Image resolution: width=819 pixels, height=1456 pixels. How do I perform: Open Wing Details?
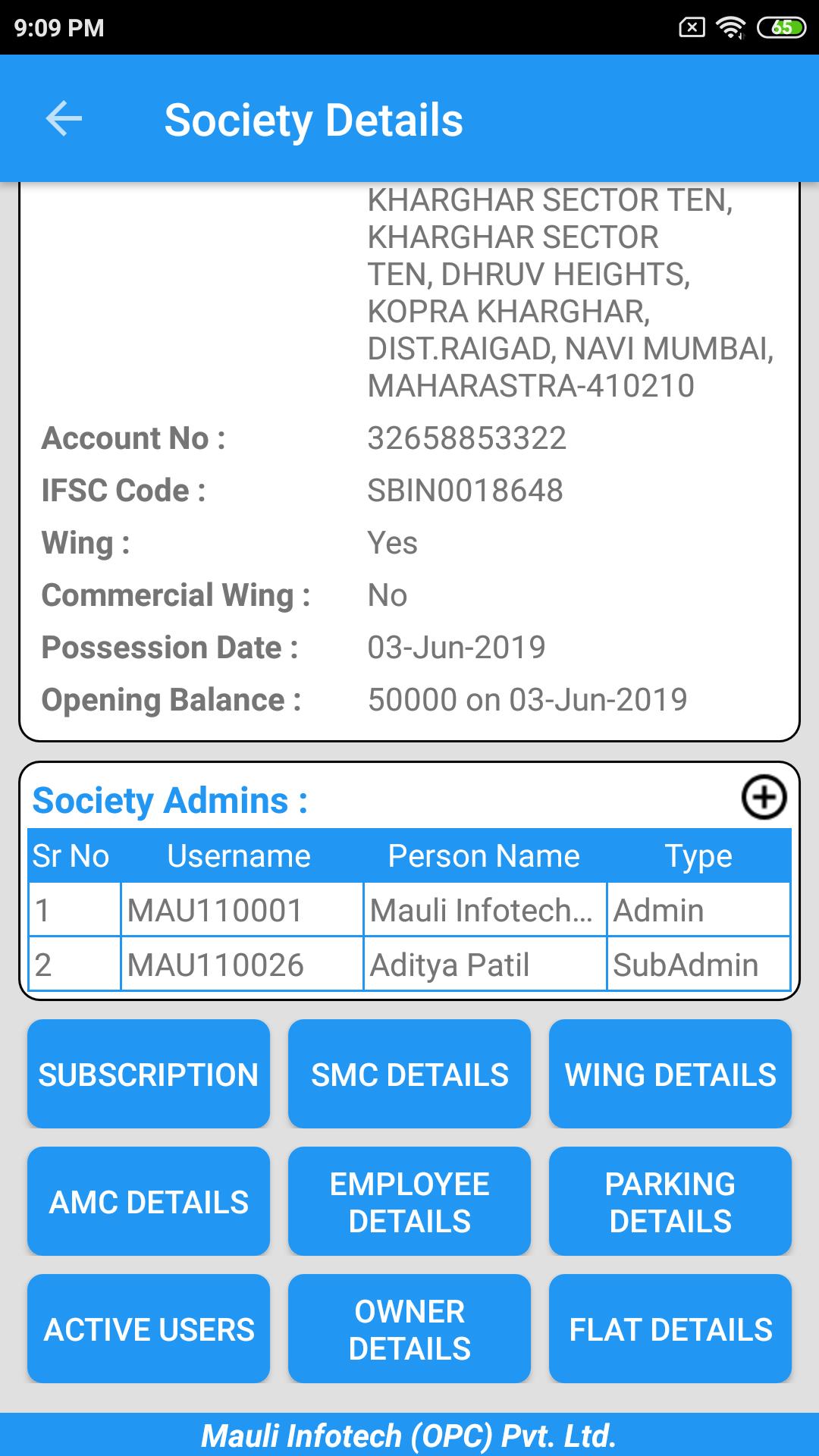pos(670,1074)
